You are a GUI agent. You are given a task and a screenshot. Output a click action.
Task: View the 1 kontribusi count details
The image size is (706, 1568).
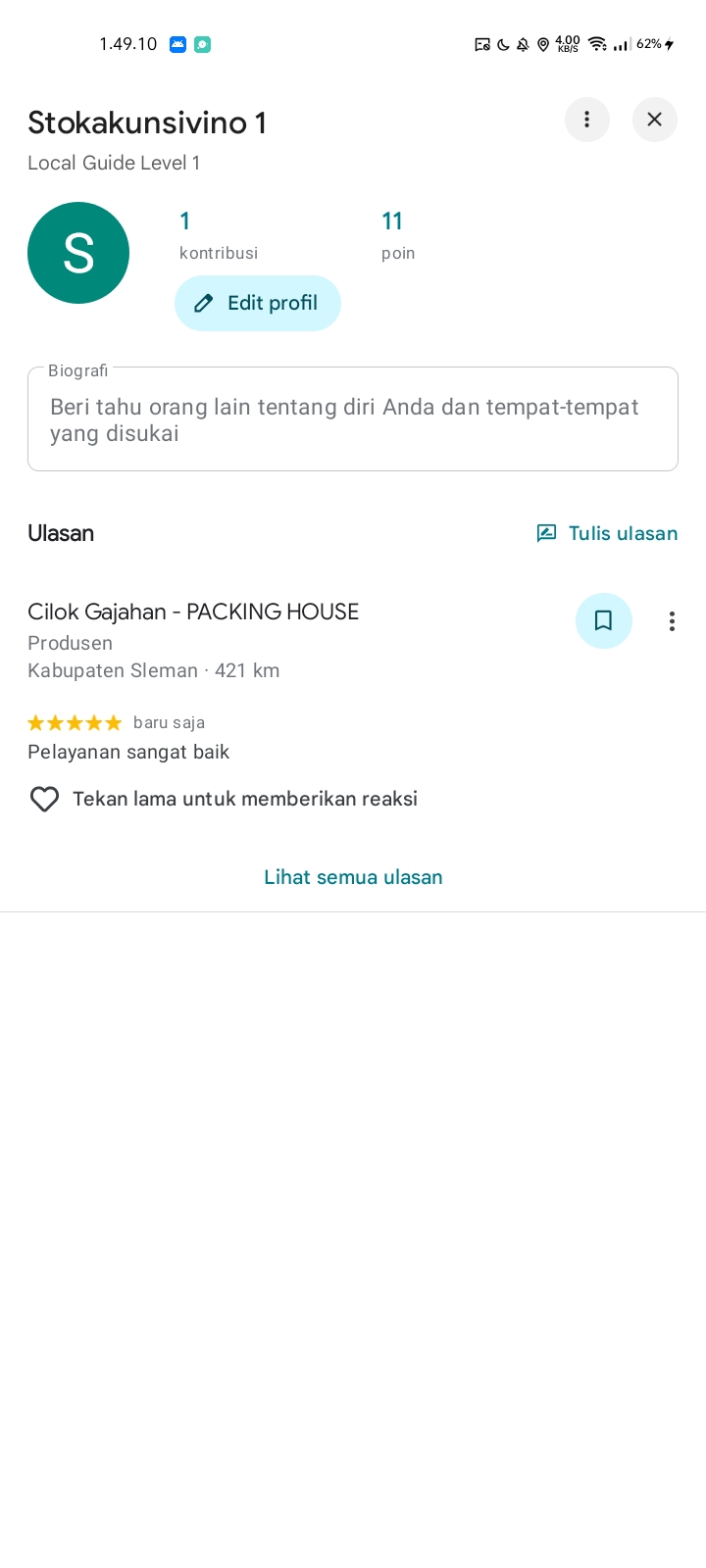pyautogui.click(x=218, y=235)
